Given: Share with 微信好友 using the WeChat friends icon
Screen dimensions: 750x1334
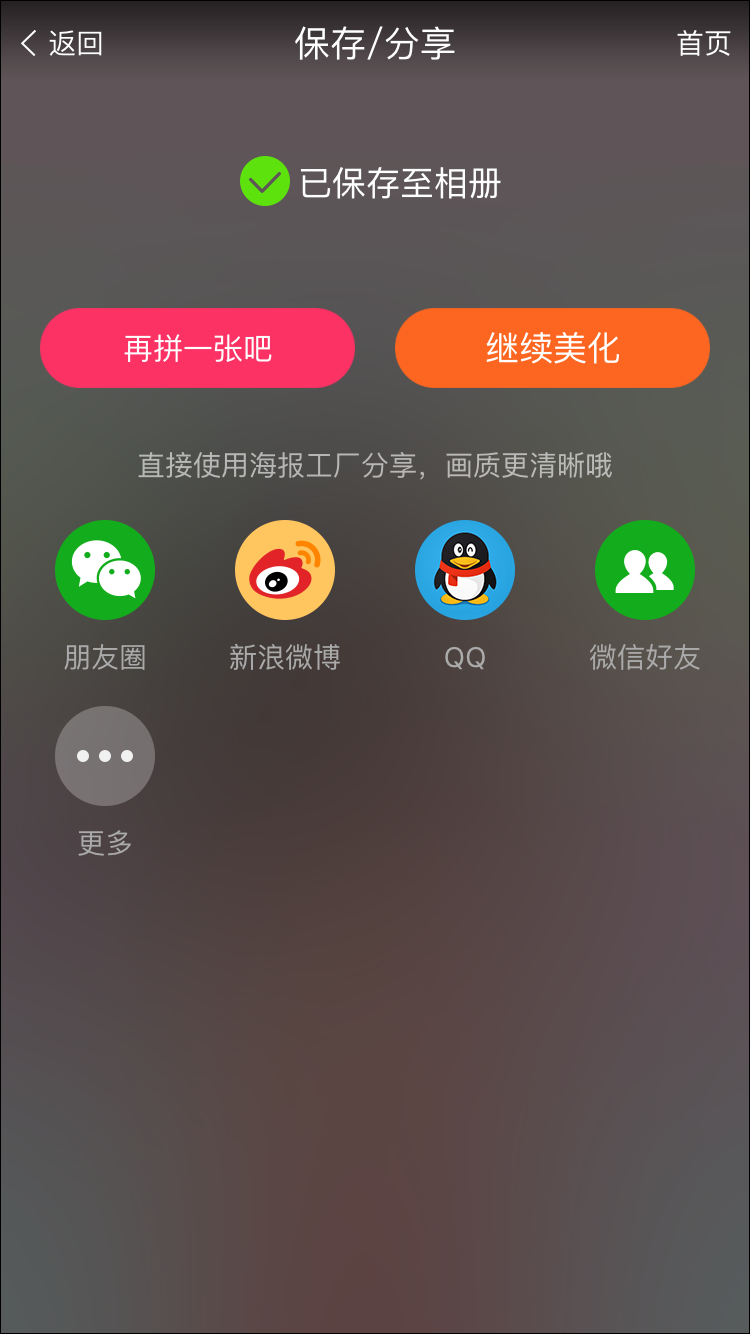Looking at the screenshot, I should click(x=644, y=570).
